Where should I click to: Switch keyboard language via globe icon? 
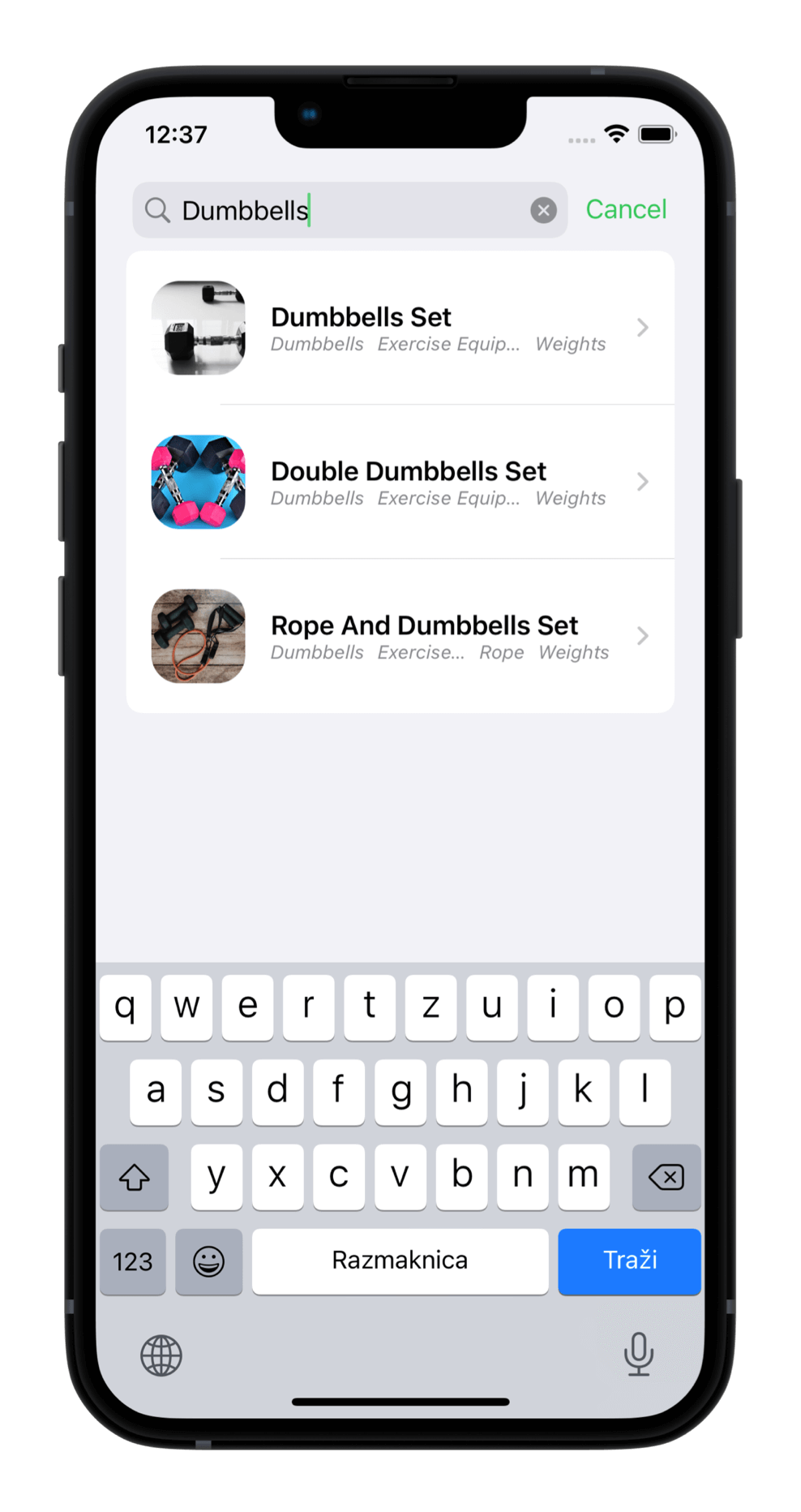(161, 1355)
